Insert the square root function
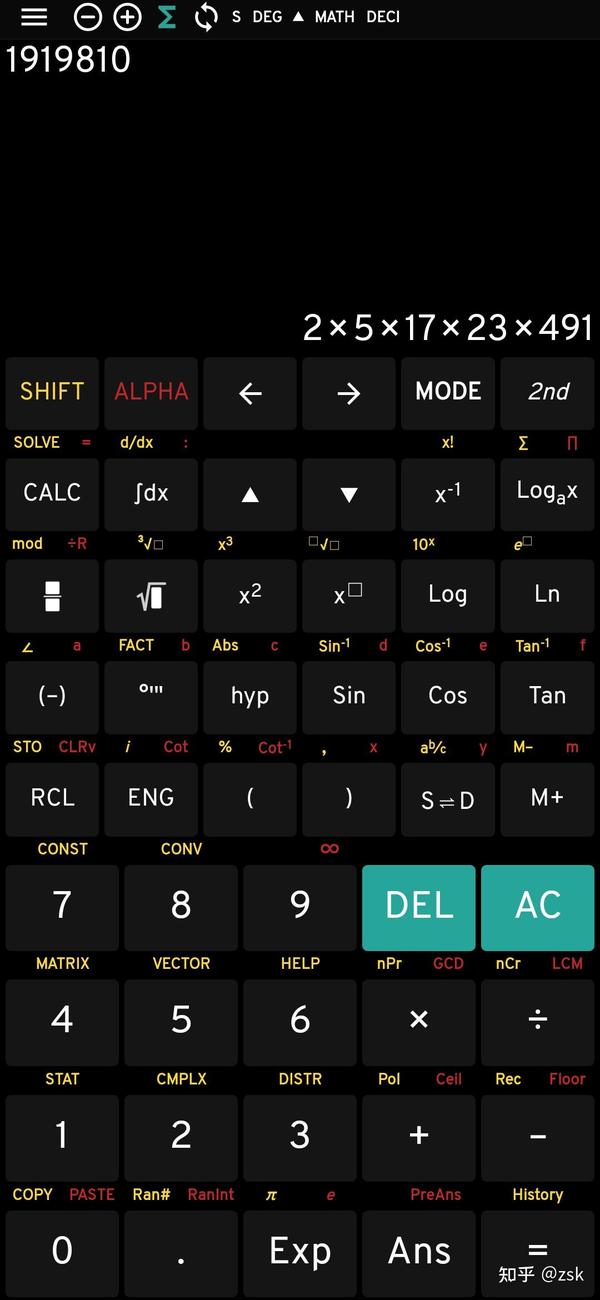 [151, 595]
